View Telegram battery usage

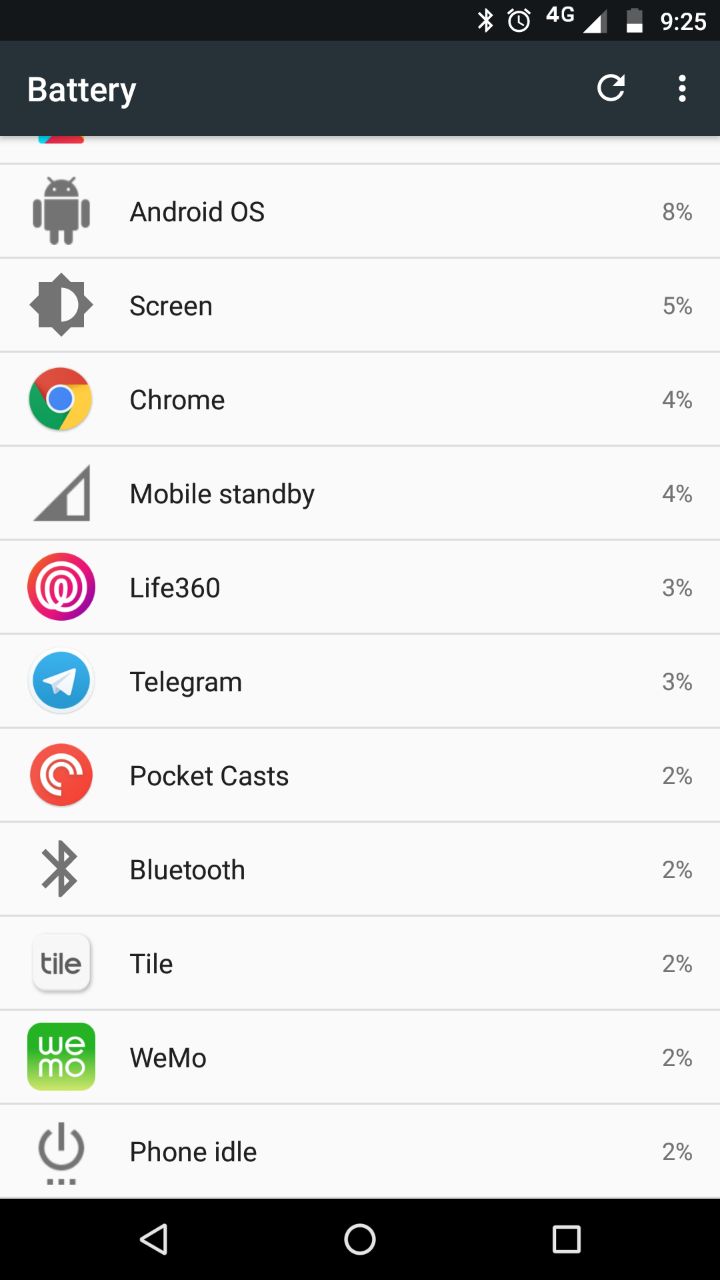[x=360, y=681]
